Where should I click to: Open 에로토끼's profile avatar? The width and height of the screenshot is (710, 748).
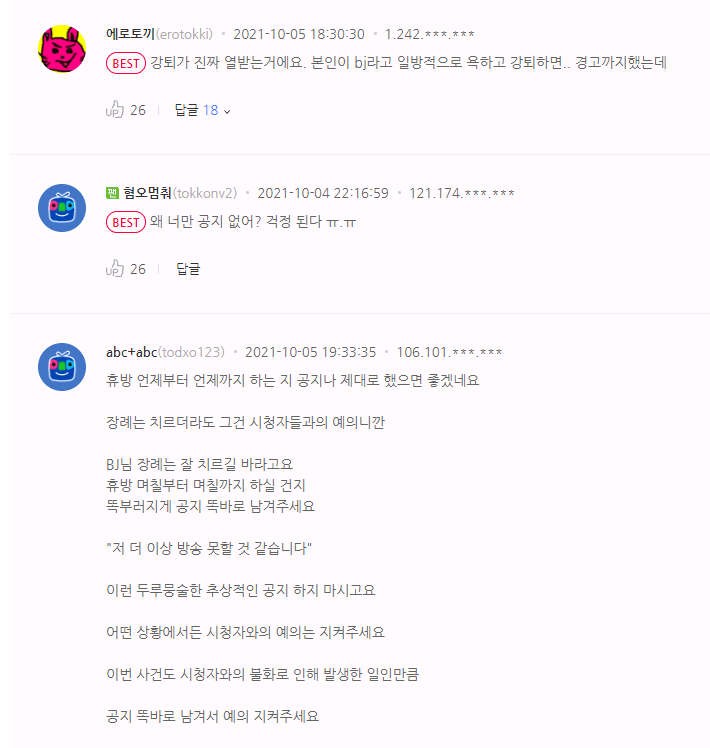(61, 49)
